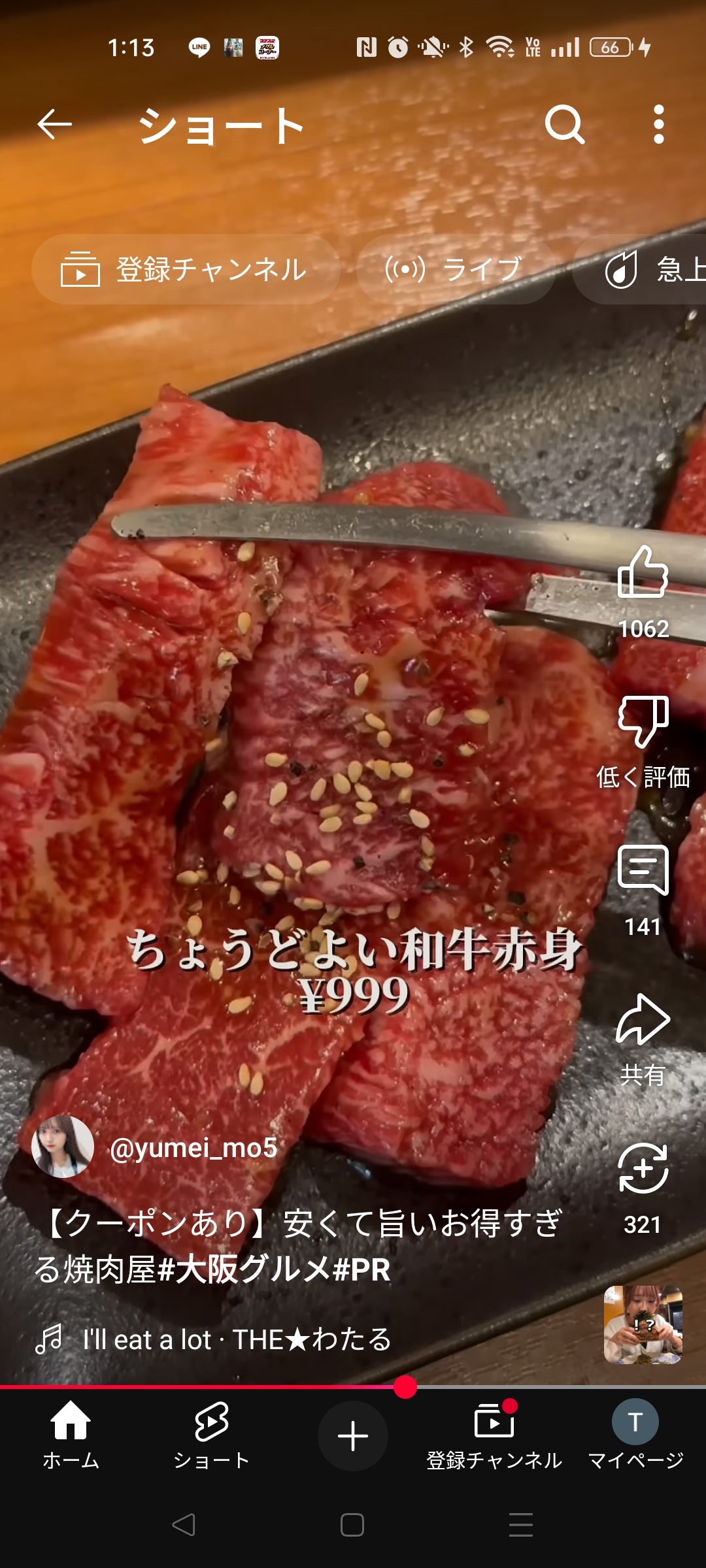Open the @yumei_mo5 channel
706x1568 pixels.
tap(193, 1148)
